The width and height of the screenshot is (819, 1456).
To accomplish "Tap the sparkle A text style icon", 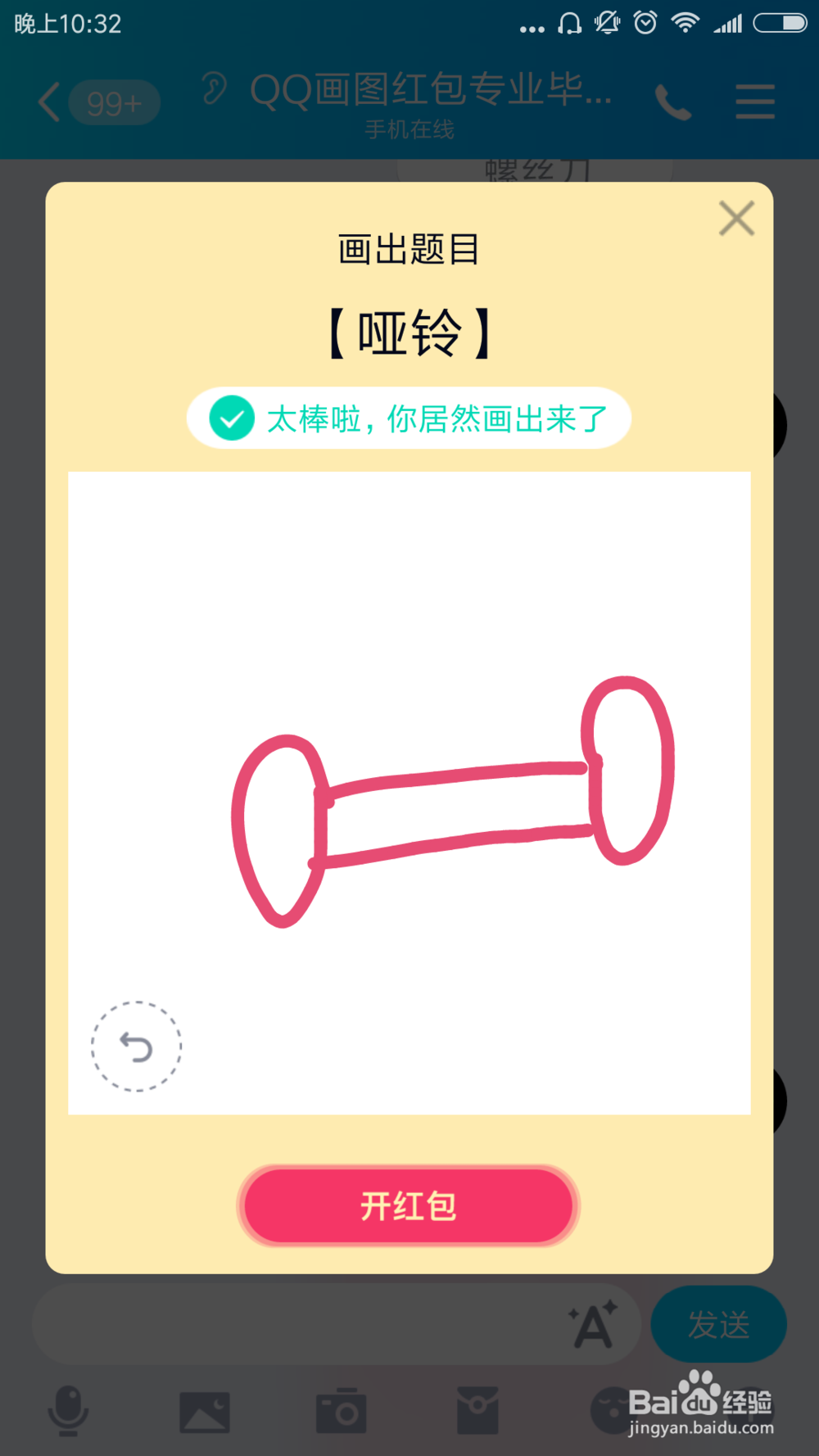I will [590, 1323].
